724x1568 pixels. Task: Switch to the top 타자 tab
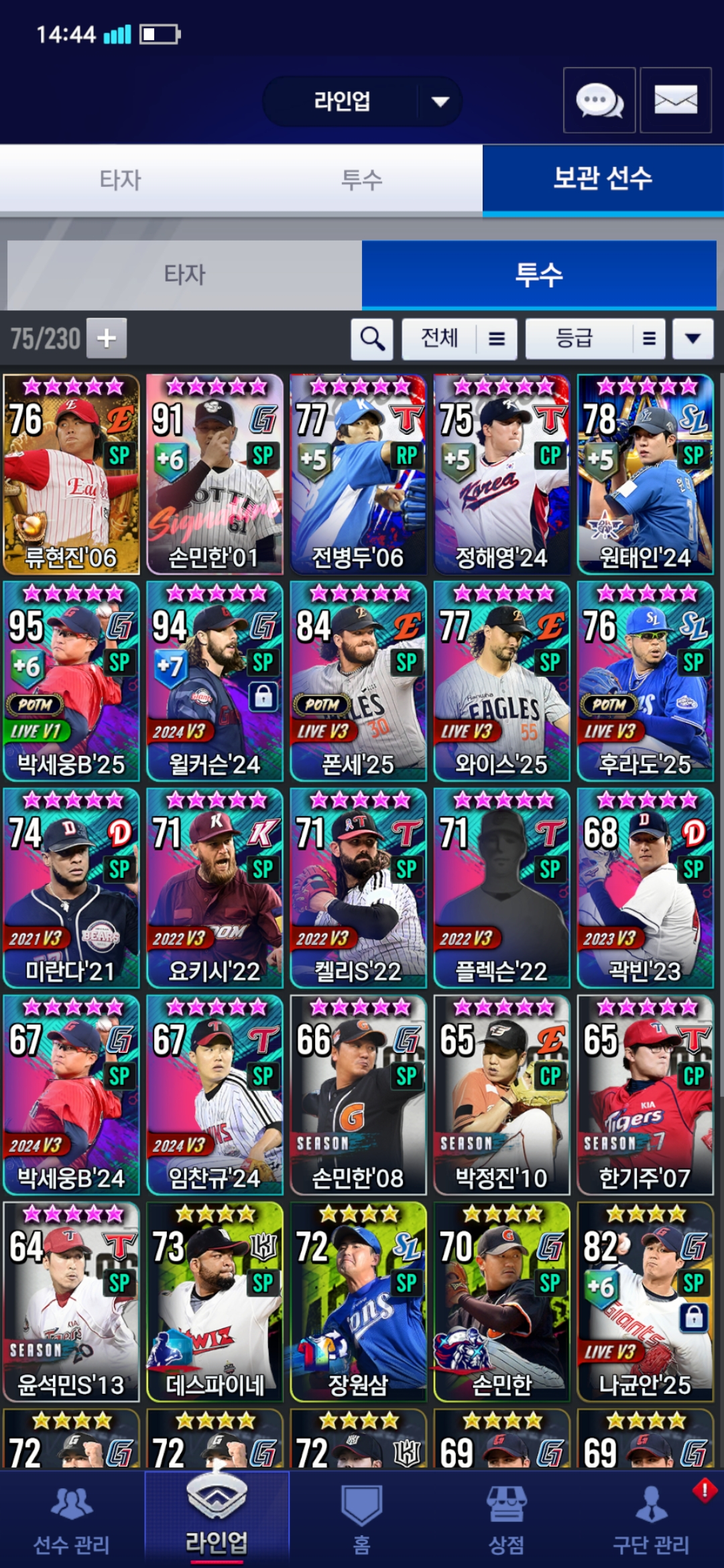121,180
